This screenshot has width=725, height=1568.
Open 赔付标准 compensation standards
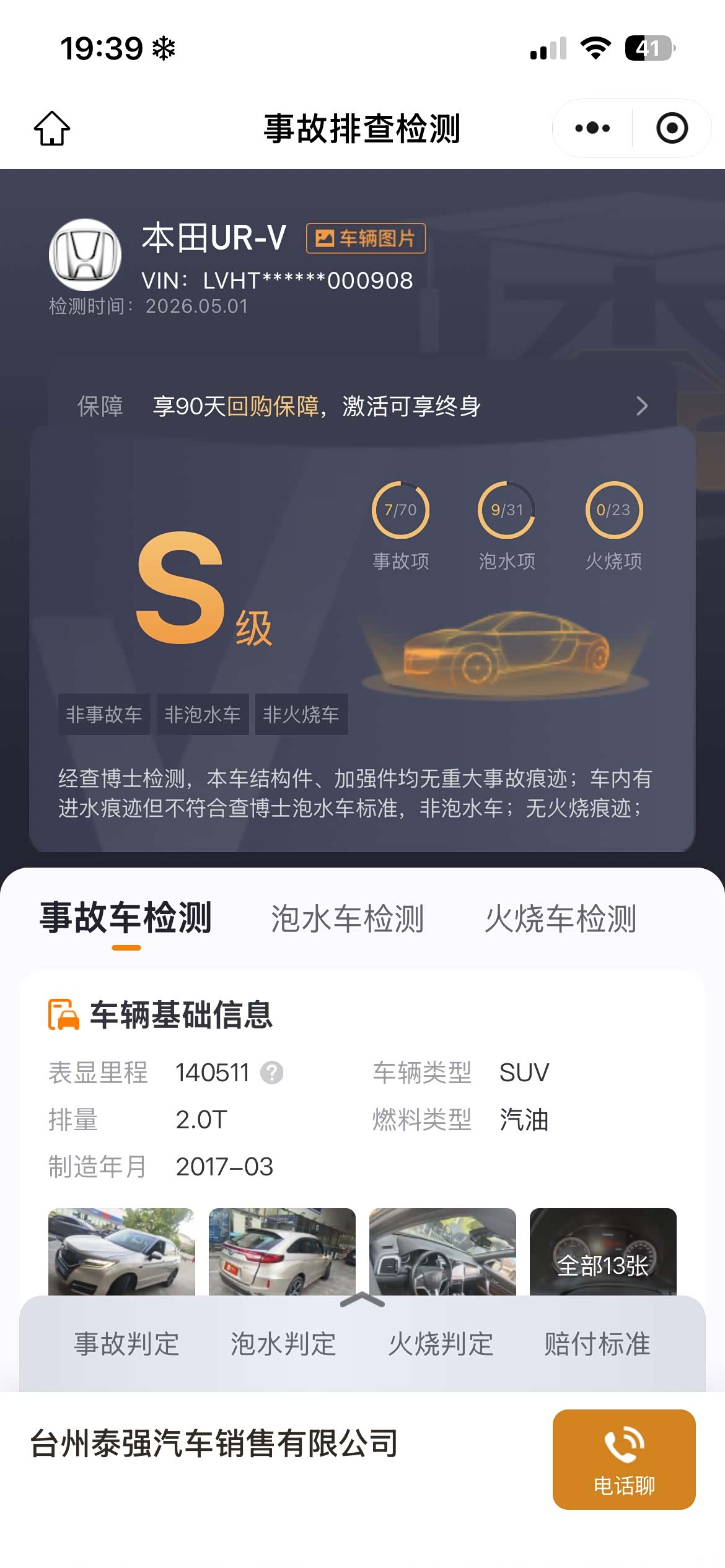pos(597,1344)
